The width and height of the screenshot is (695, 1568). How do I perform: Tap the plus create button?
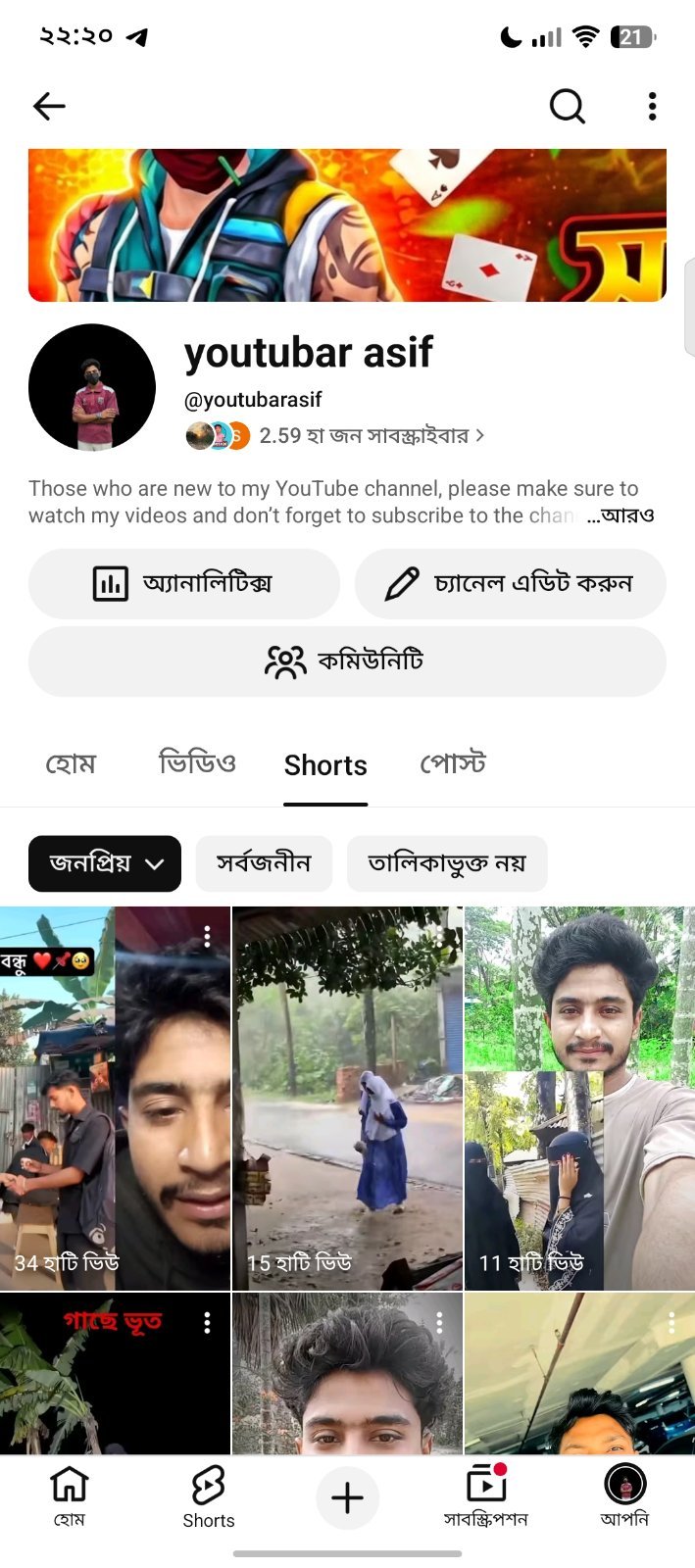pyautogui.click(x=347, y=1498)
